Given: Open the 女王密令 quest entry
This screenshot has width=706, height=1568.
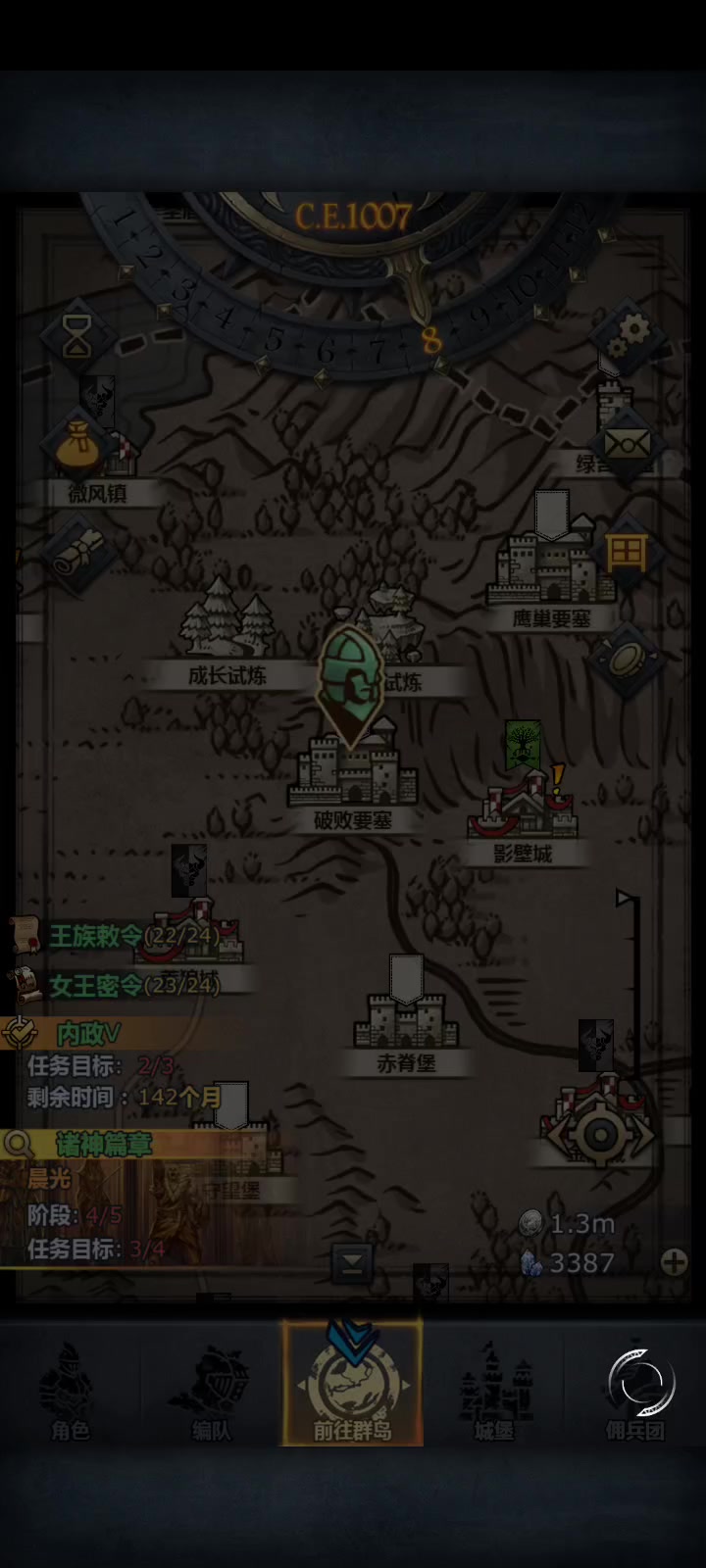Looking at the screenshot, I should pos(120,985).
